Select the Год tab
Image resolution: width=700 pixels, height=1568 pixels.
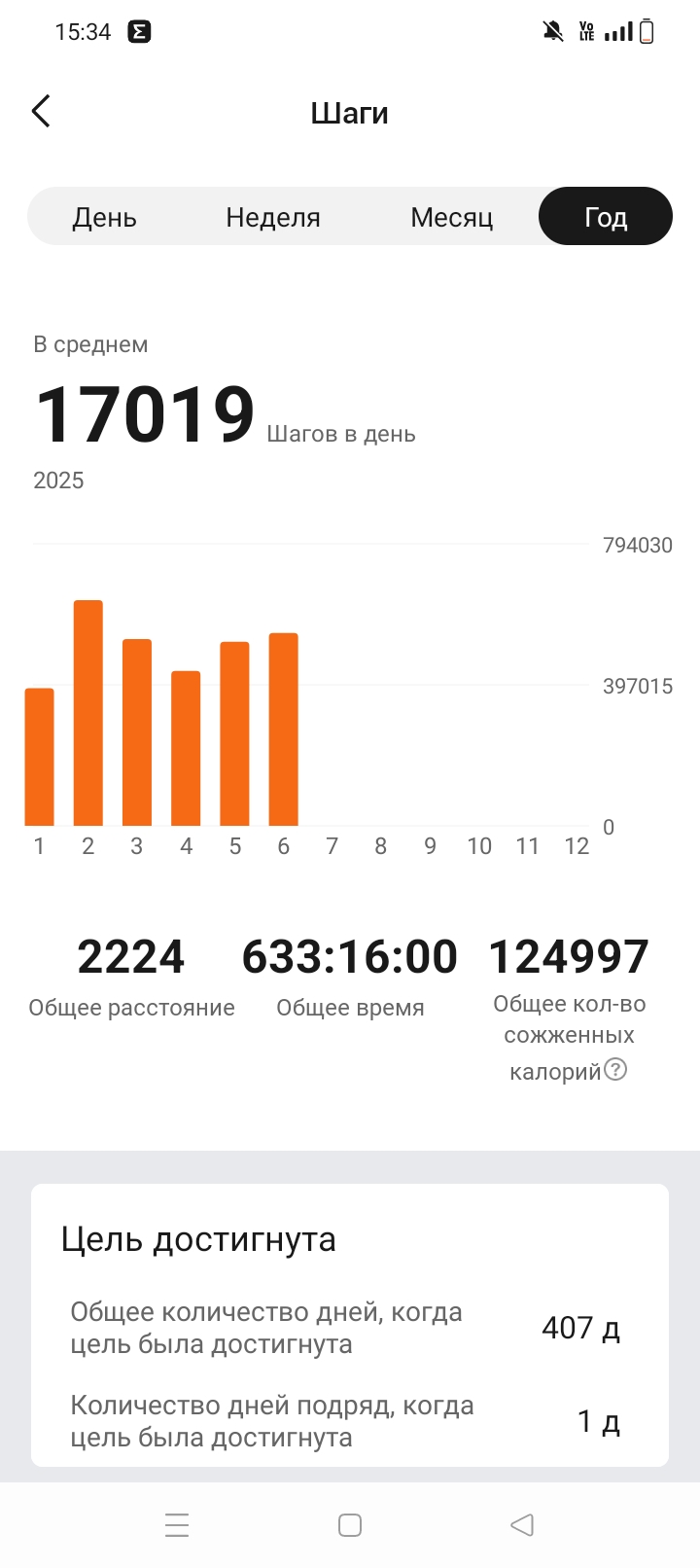pyautogui.click(x=605, y=217)
